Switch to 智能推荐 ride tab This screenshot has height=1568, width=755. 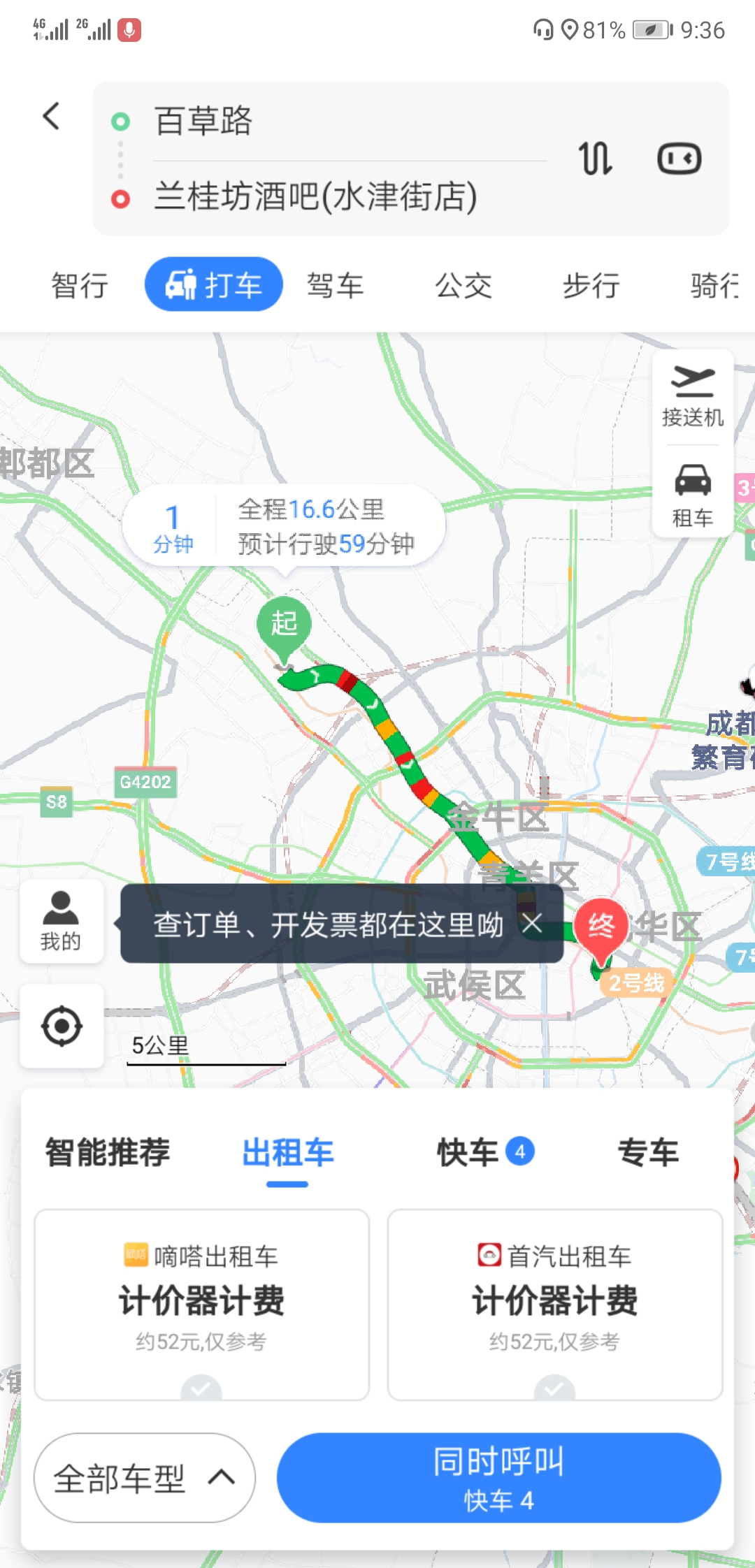[108, 1152]
